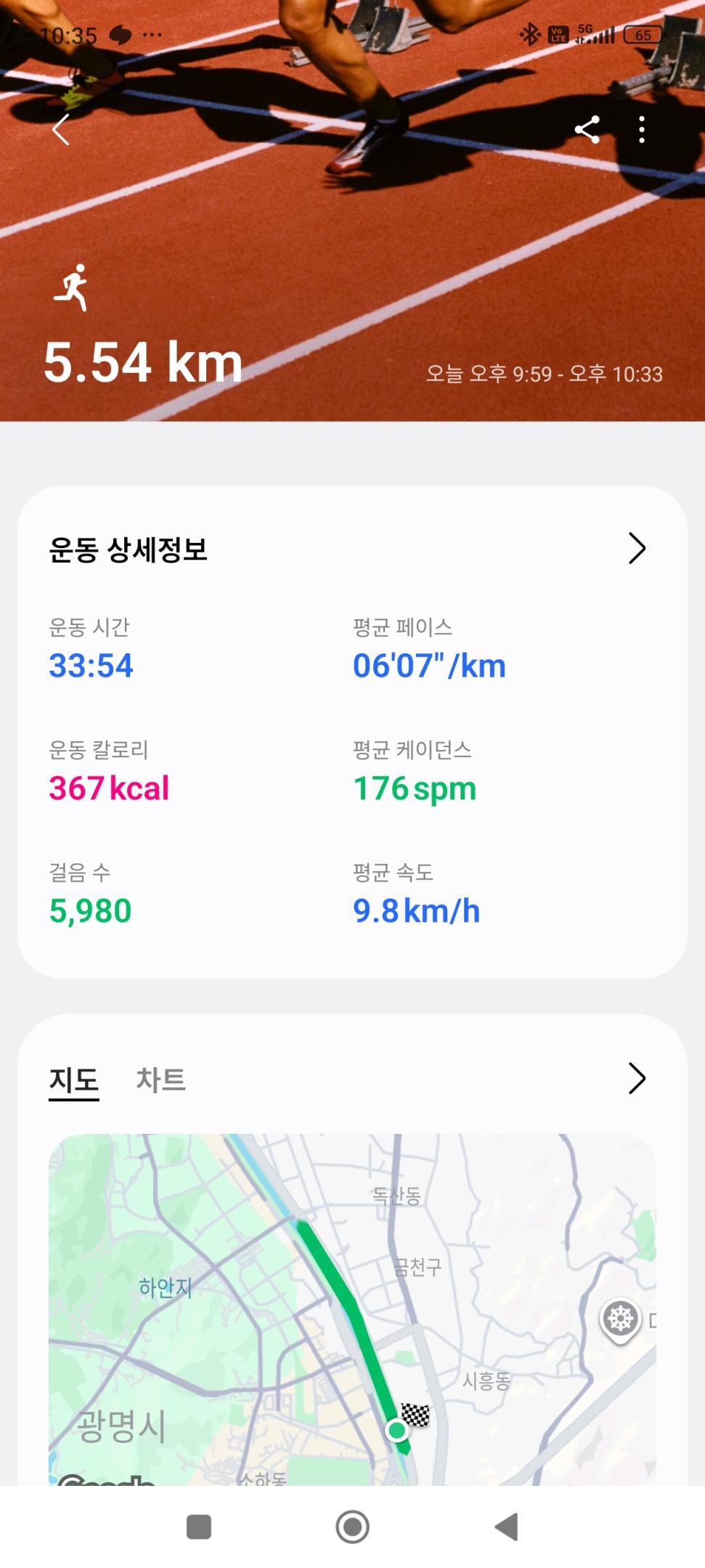705x1568 pixels.
Task: Open the full map via its chevron
Action: (x=636, y=1079)
